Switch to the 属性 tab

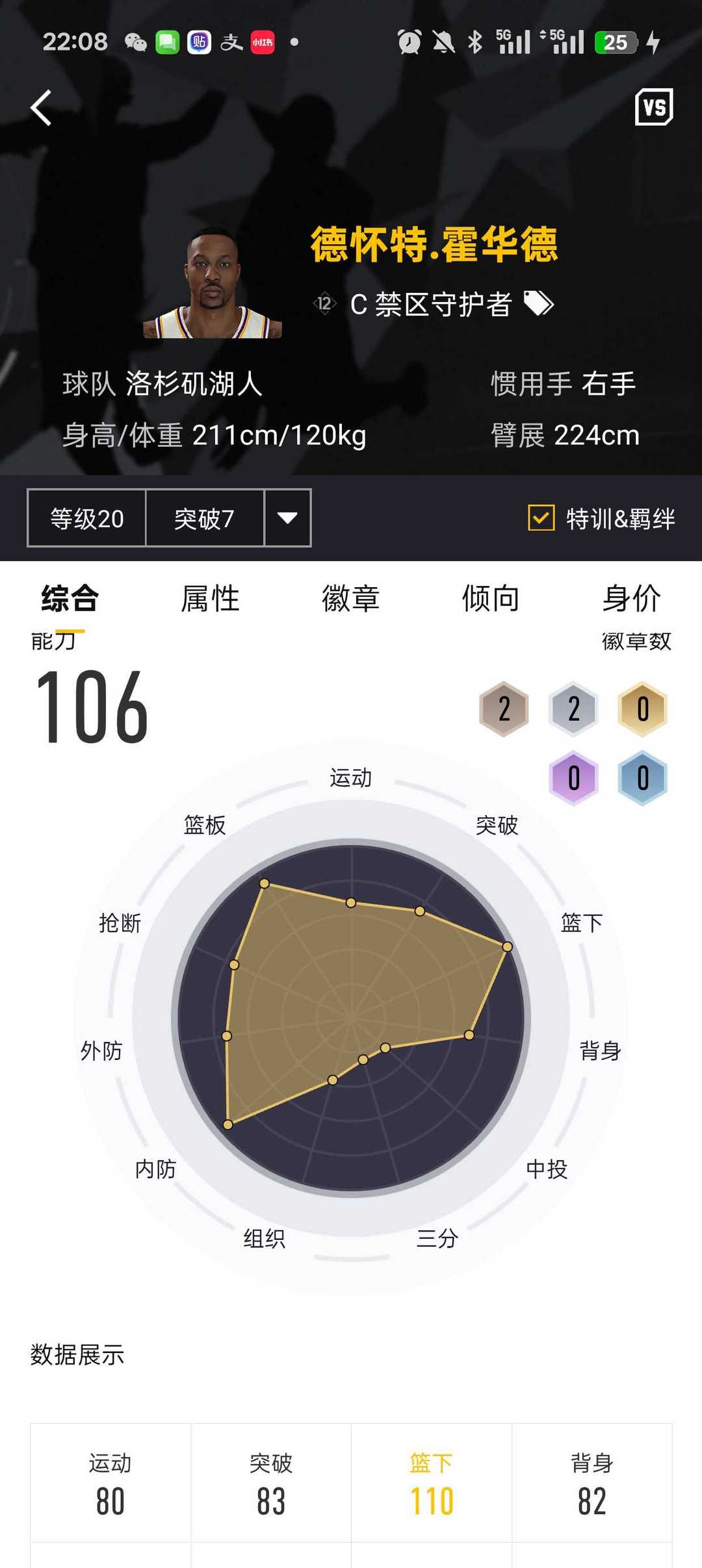(210, 598)
